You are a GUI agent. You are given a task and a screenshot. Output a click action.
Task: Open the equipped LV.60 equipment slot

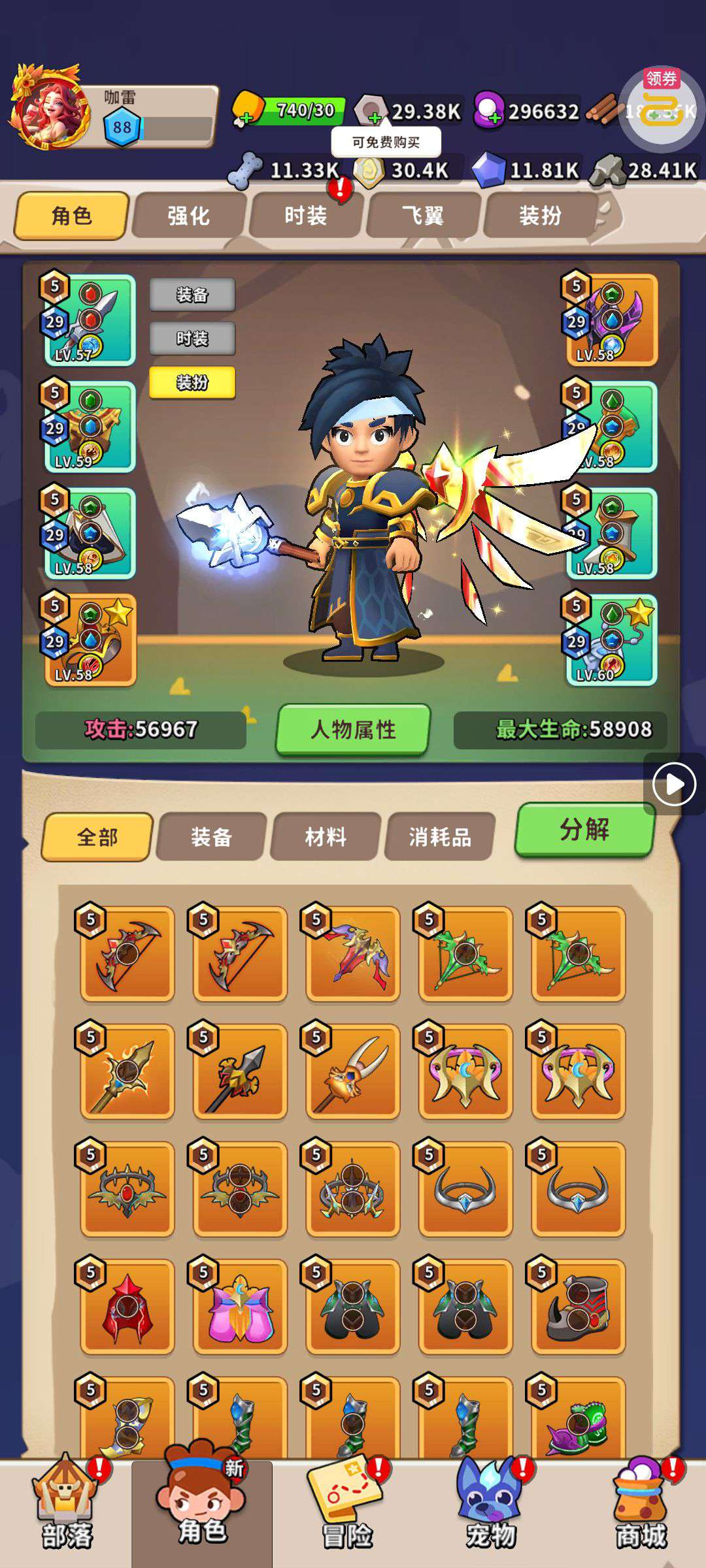(611, 640)
